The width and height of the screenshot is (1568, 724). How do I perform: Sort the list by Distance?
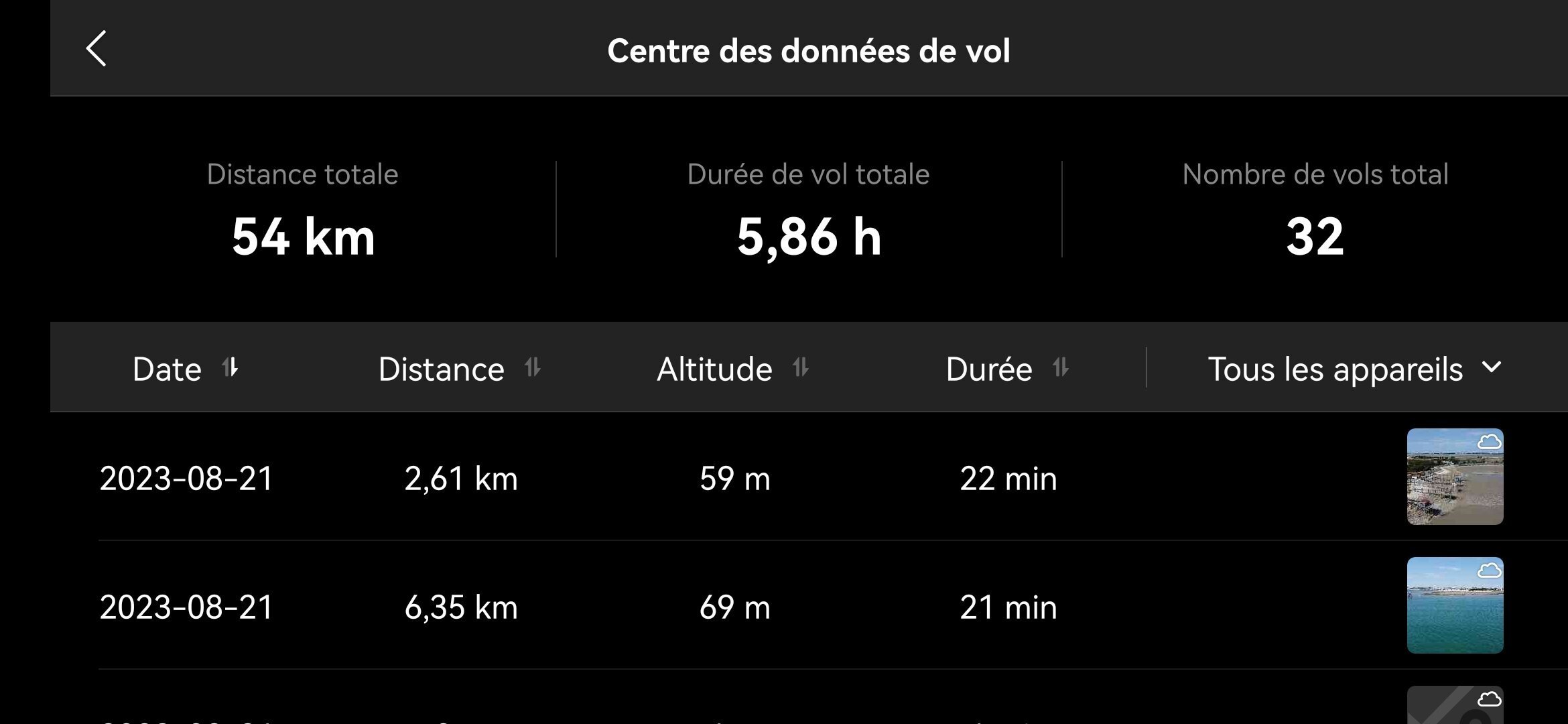tap(459, 369)
